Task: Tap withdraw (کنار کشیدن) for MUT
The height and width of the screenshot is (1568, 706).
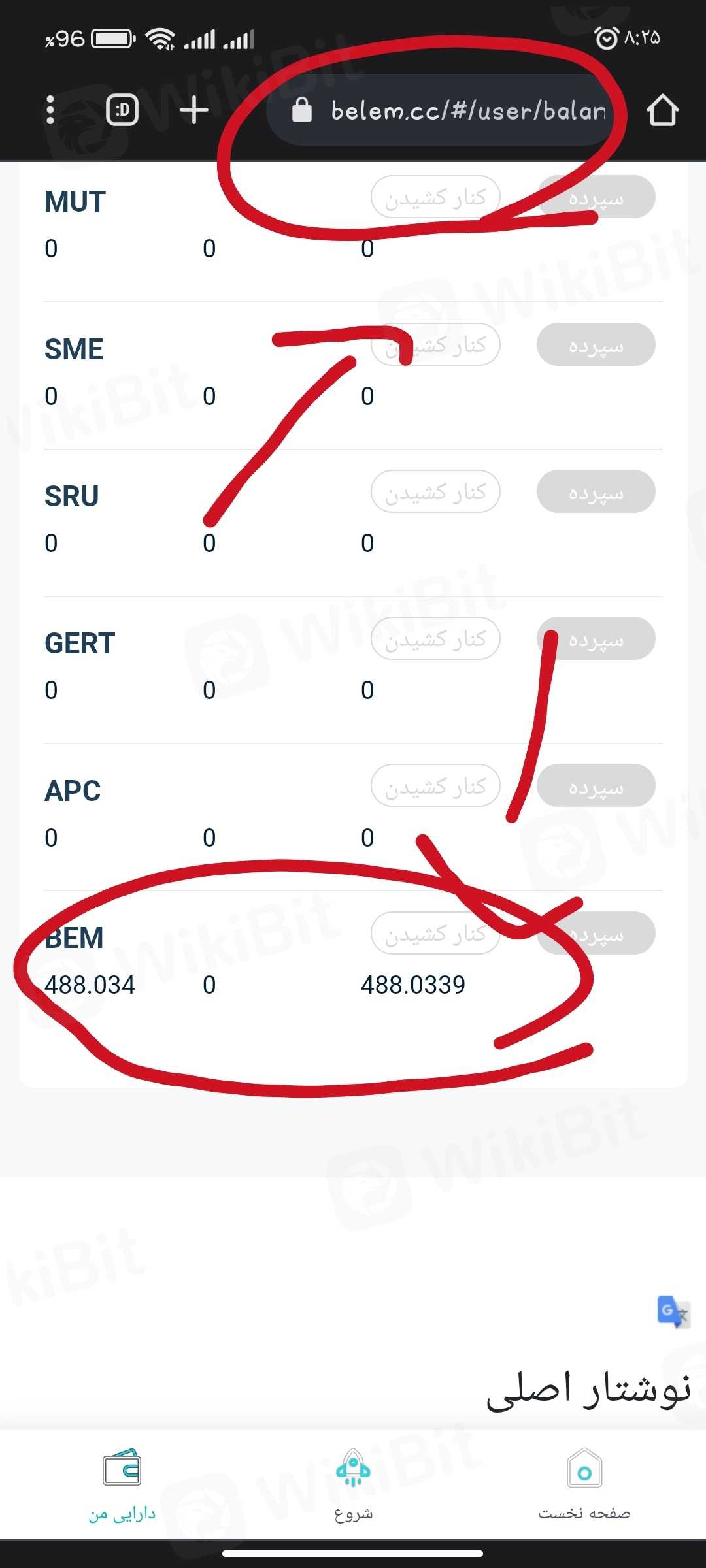Action: pos(435,197)
